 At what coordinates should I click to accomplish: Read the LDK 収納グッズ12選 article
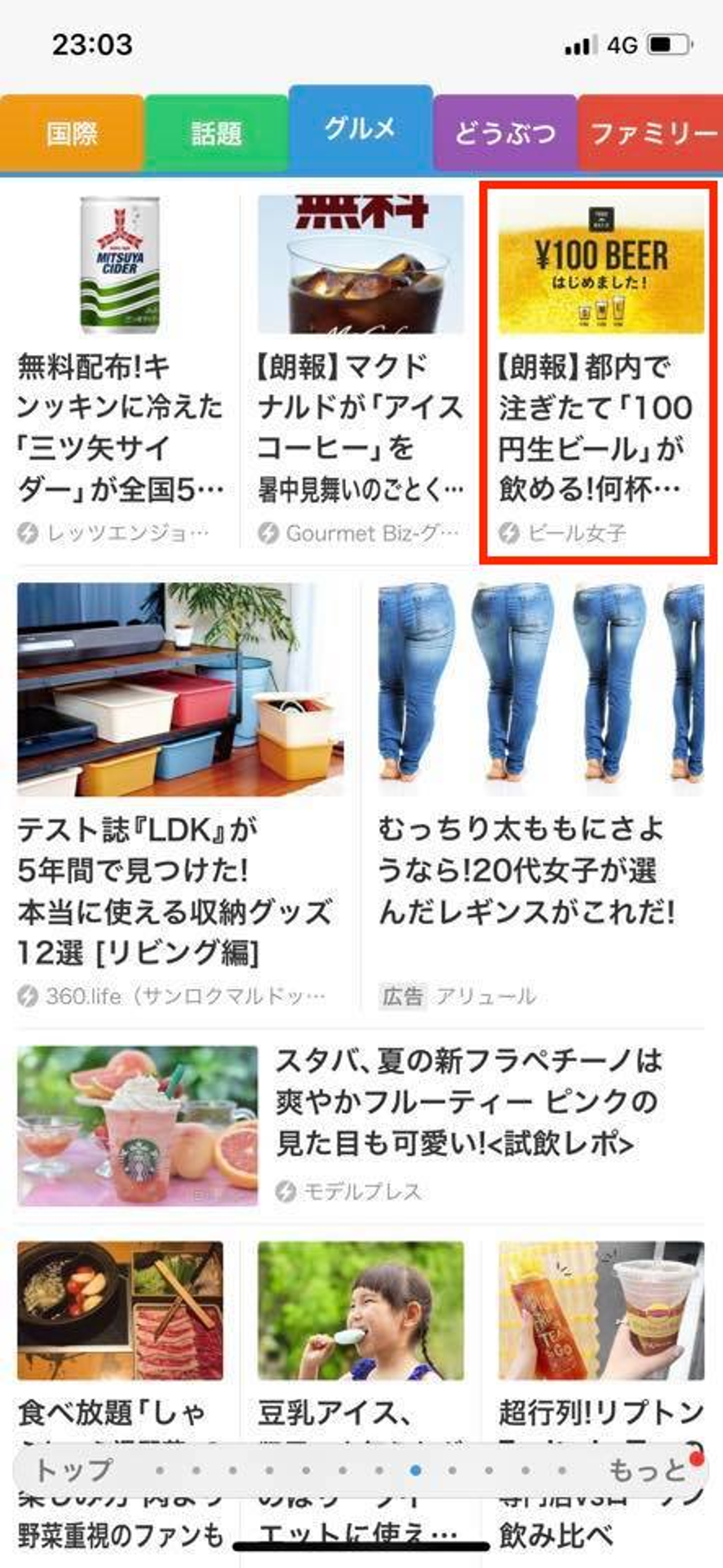(x=176, y=889)
